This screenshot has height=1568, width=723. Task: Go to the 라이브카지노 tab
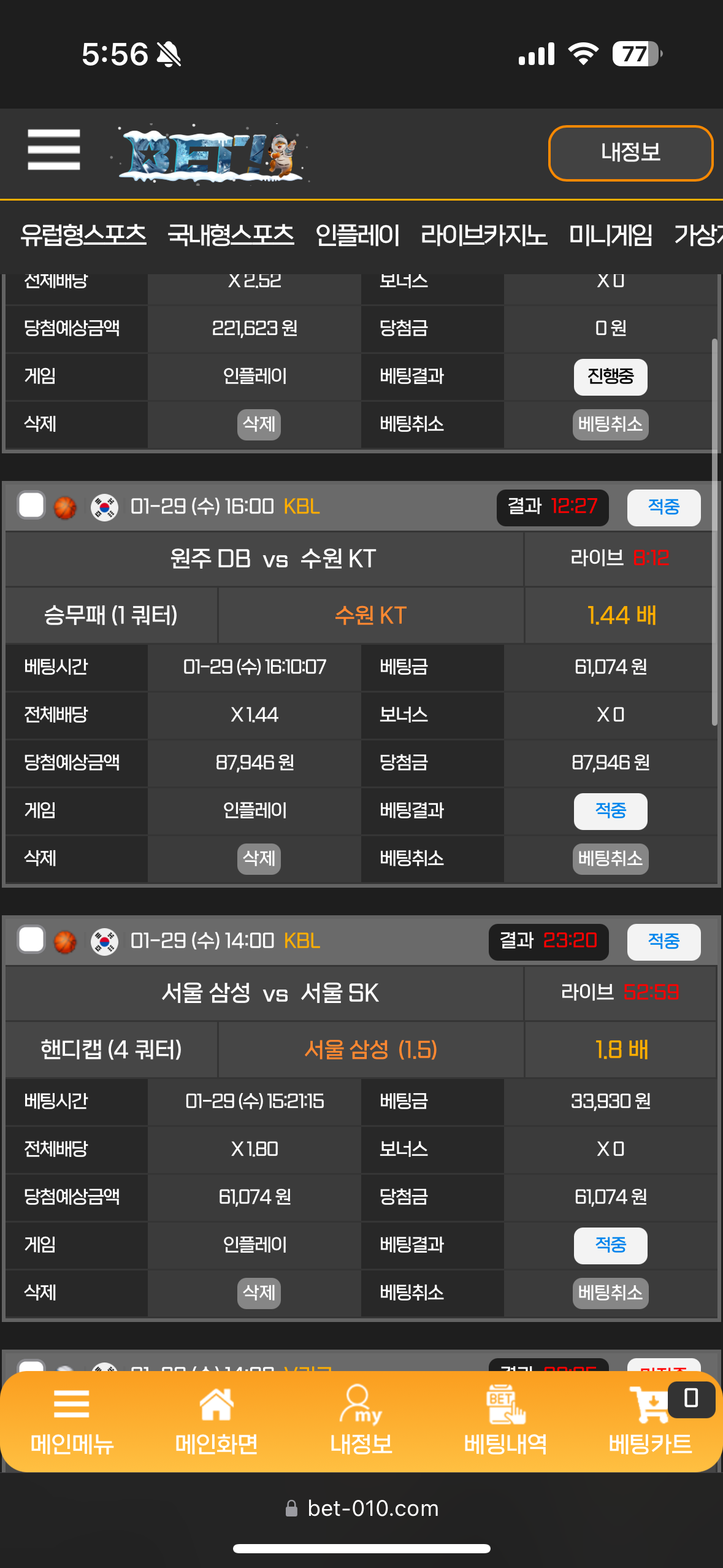(x=484, y=235)
